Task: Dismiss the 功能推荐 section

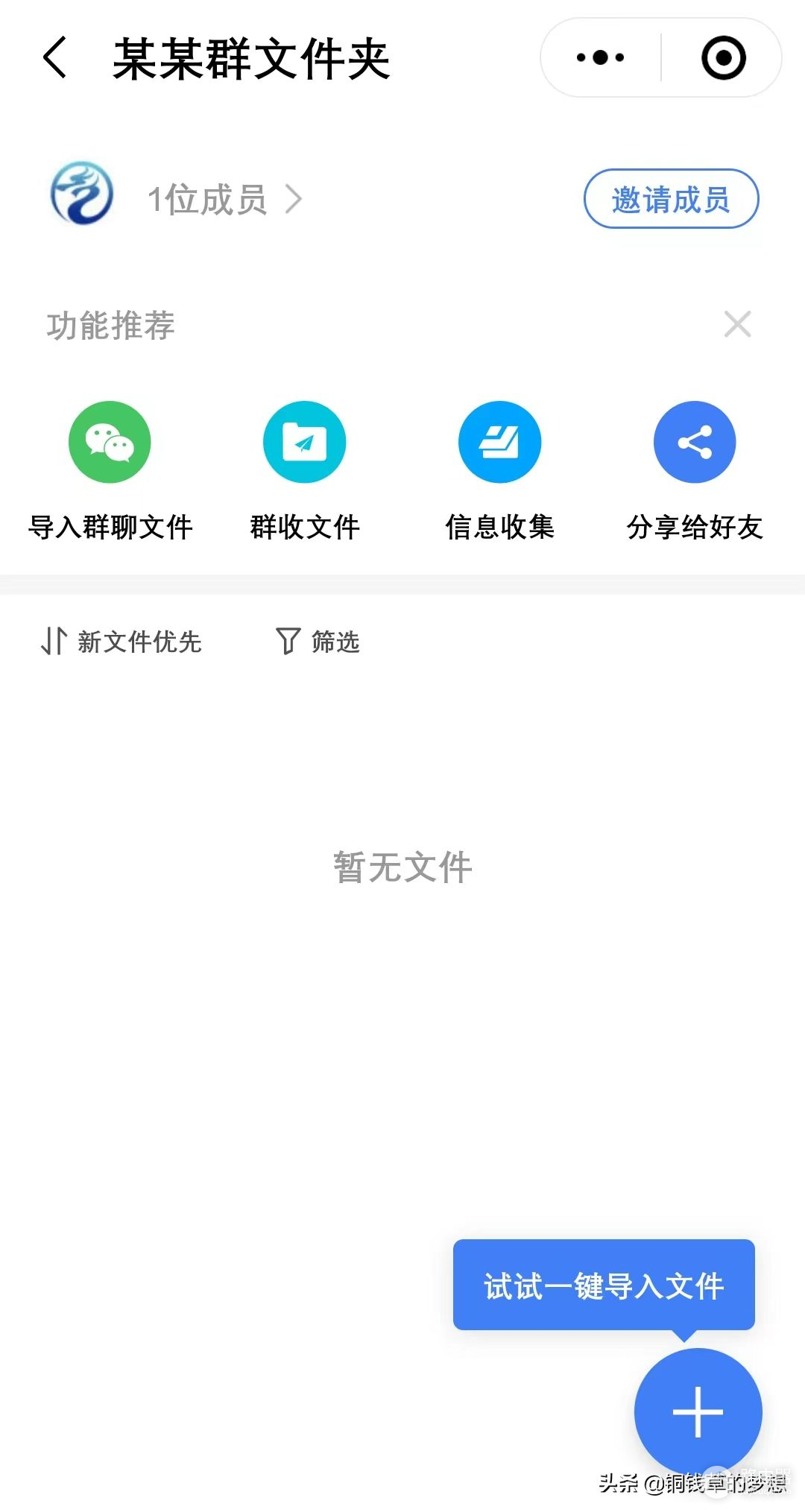Action: point(737,324)
